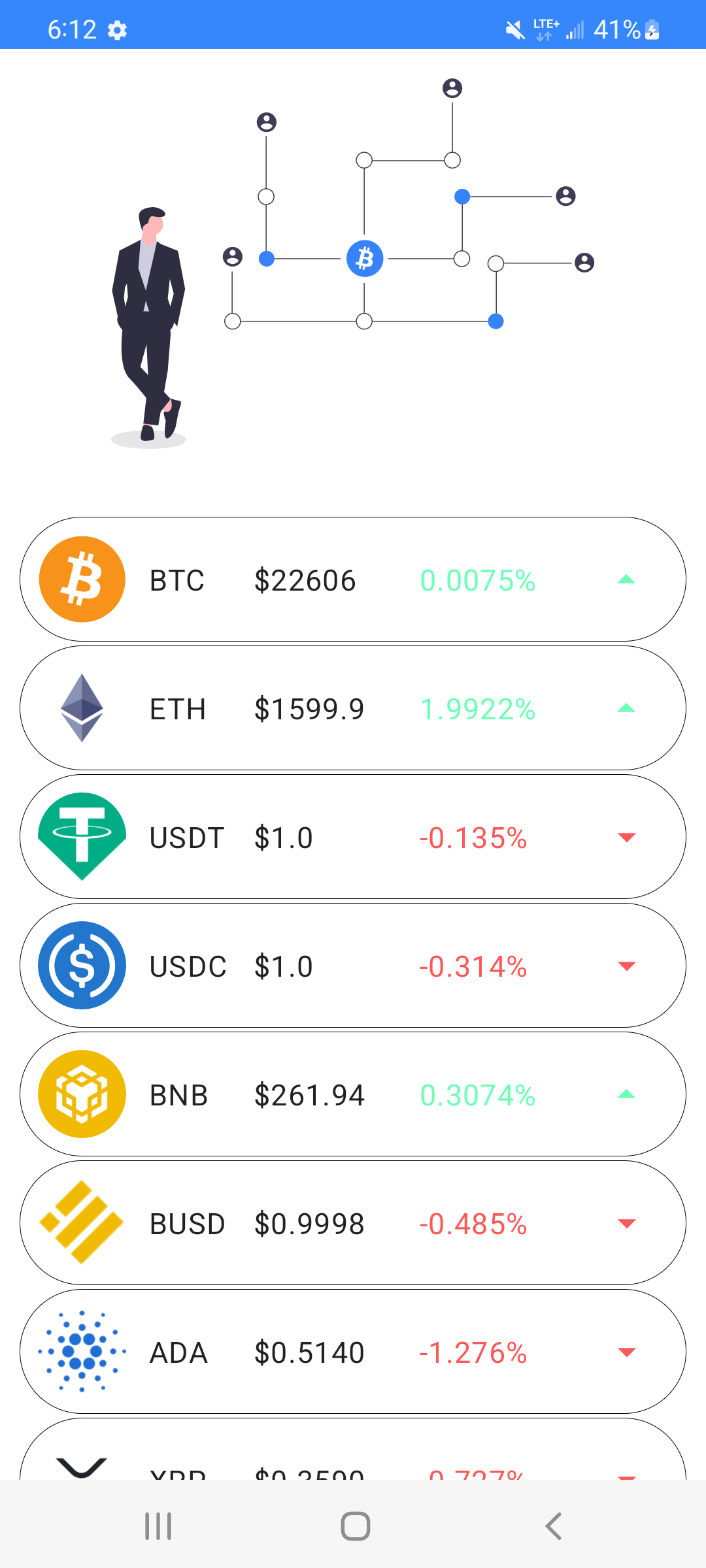
Task: Toggle the BTC price trend arrow
Action: [626, 579]
